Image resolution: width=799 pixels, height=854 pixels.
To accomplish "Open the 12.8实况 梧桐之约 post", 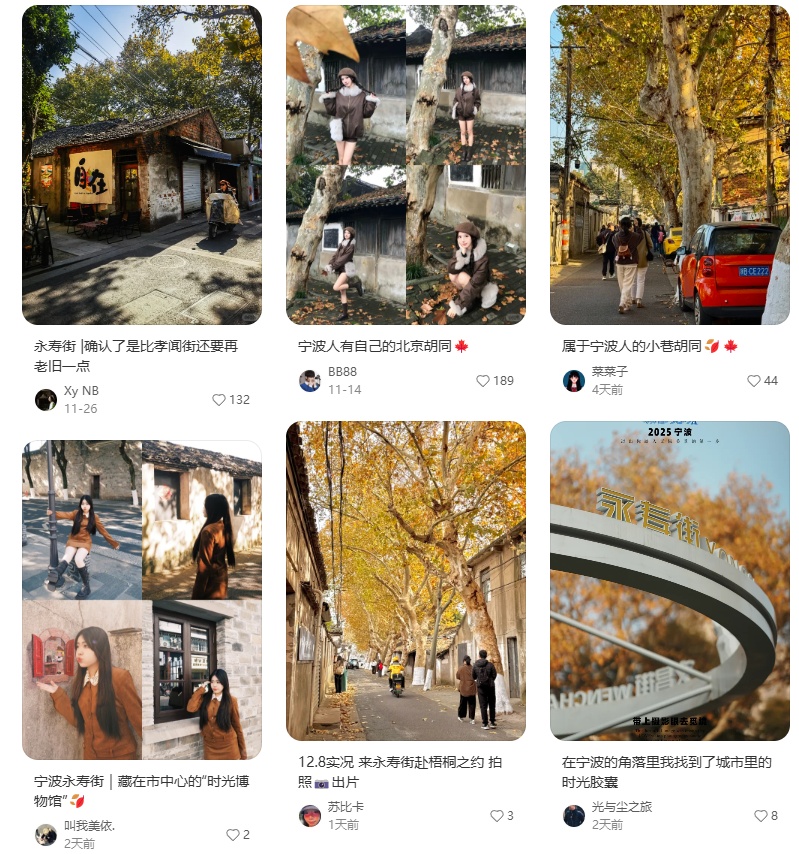I will [405, 580].
